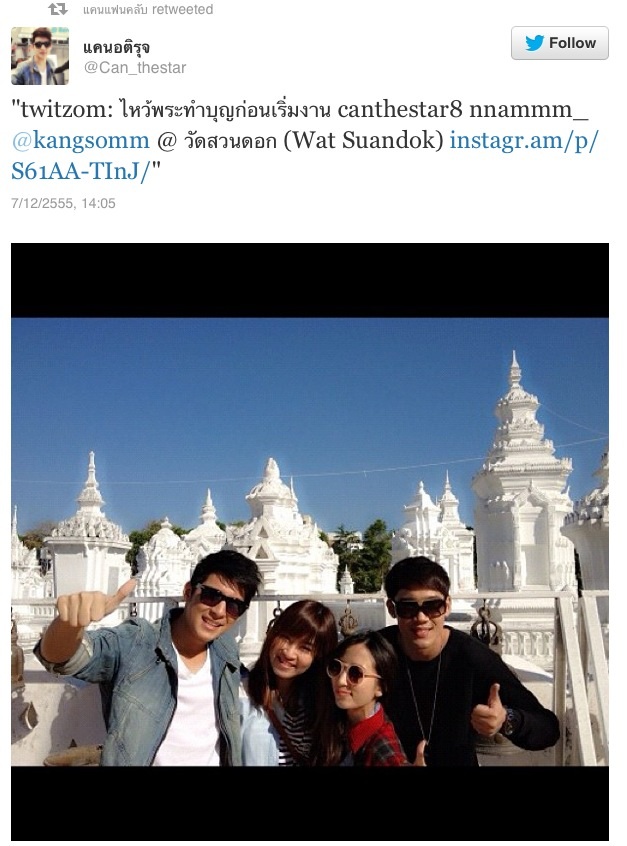Open the profile picture of แคนอติรุจ
This screenshot has width=627, height=846.
(x=40, y=56)
